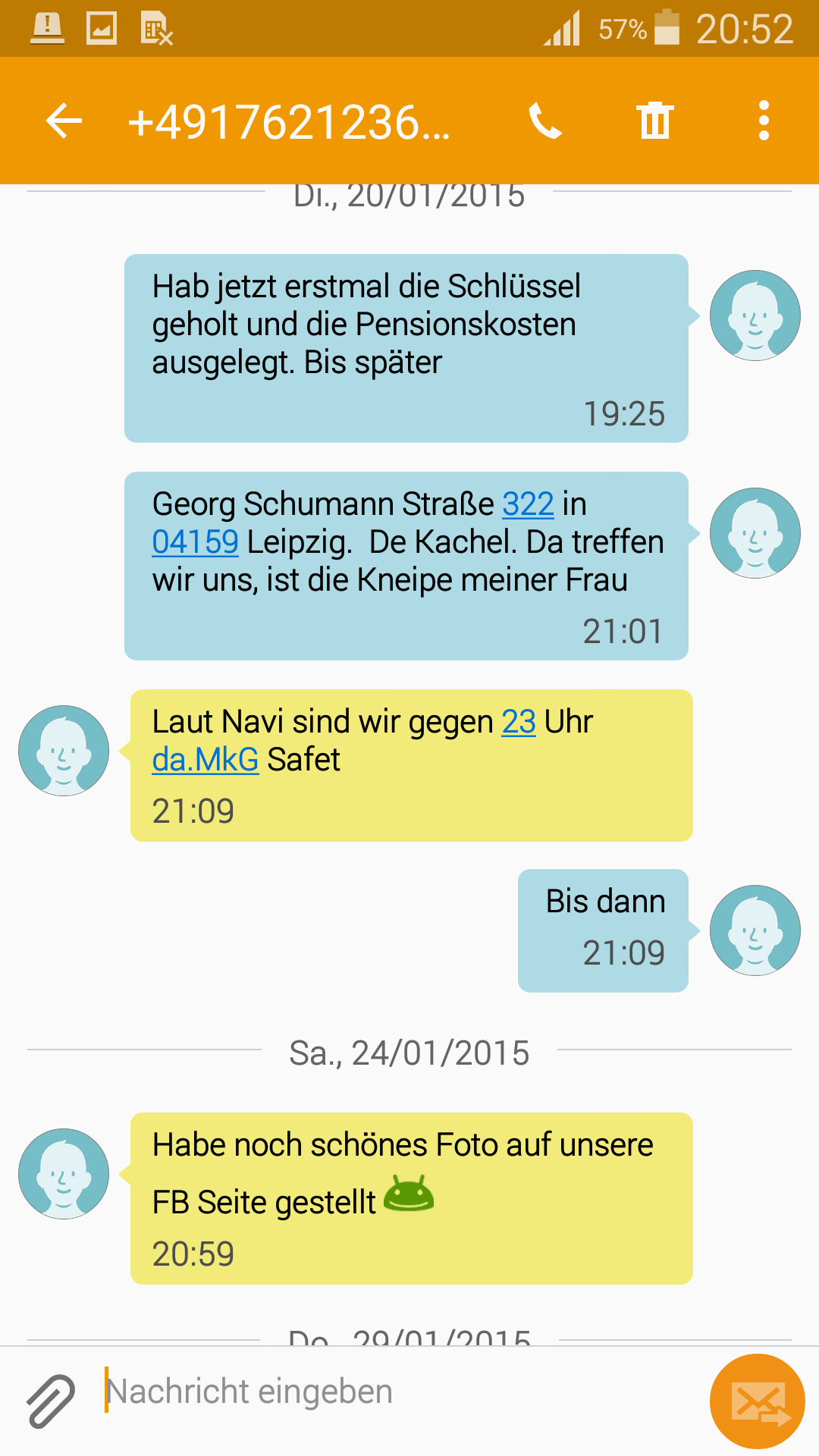
Task: Attach a file with the paperclip icon
Action: [x=51, y=1401]
